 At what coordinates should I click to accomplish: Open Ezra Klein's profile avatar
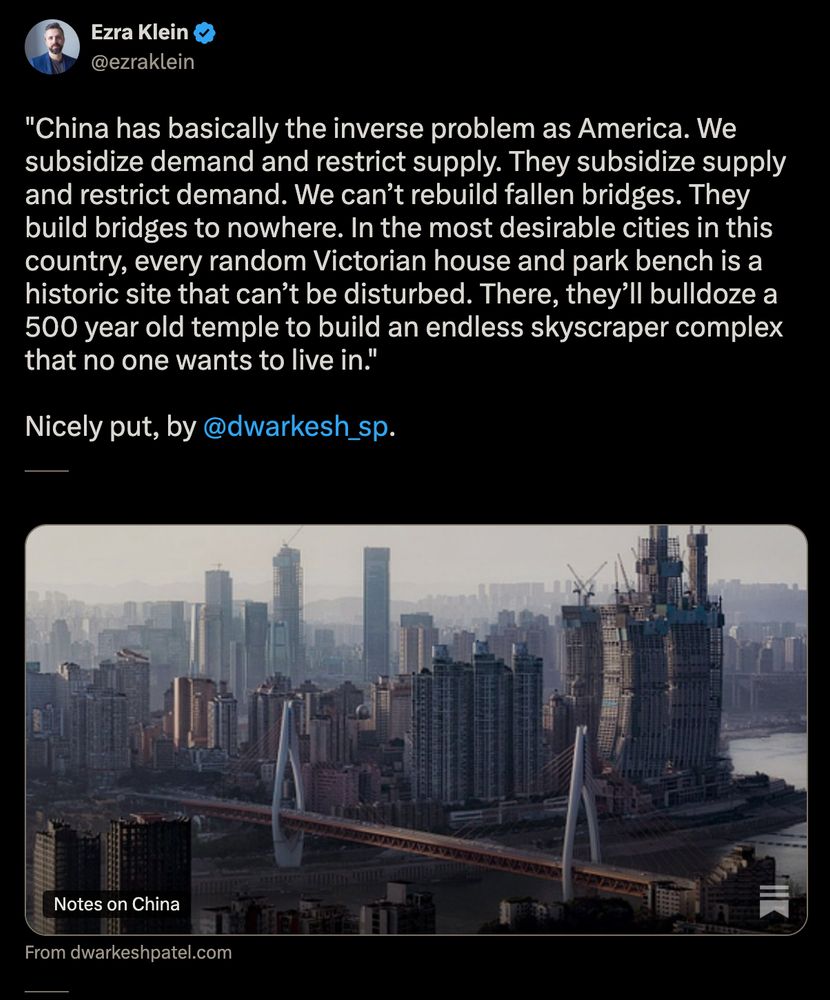pyautogui.click(x=55, y=43)
